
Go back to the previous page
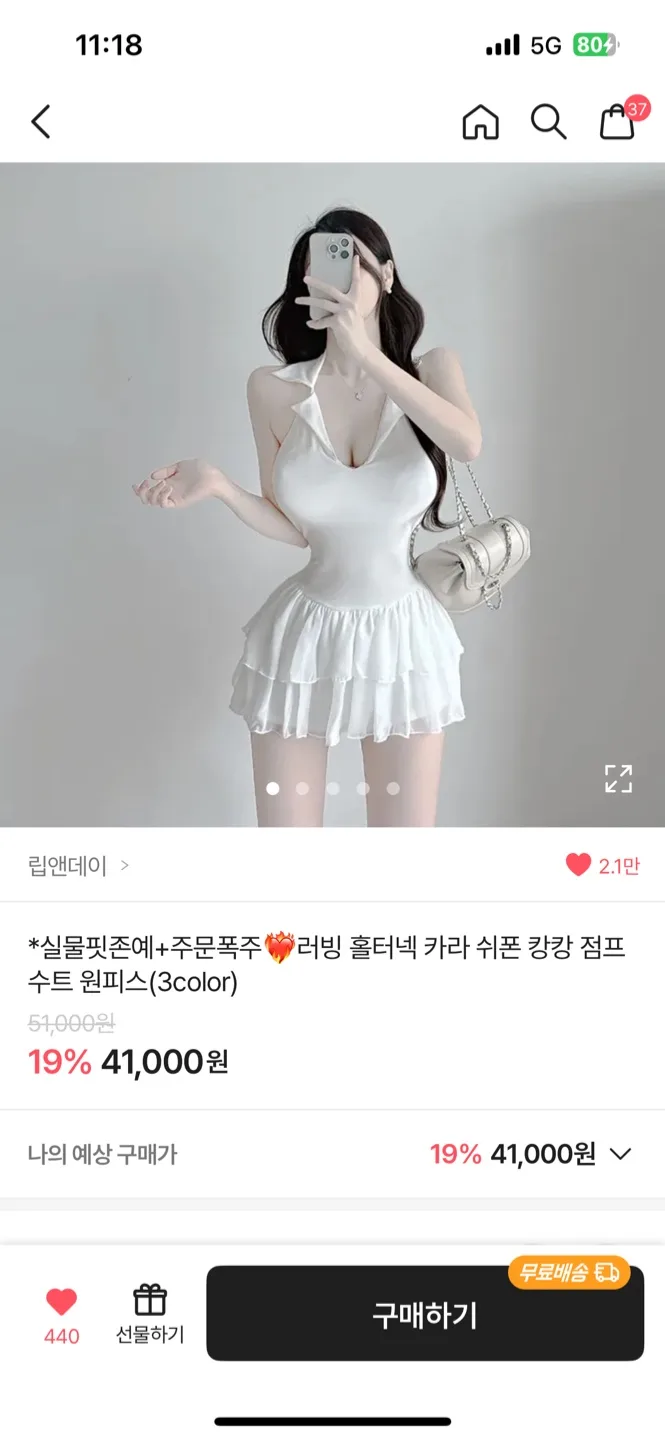click(x=41, y=122)
